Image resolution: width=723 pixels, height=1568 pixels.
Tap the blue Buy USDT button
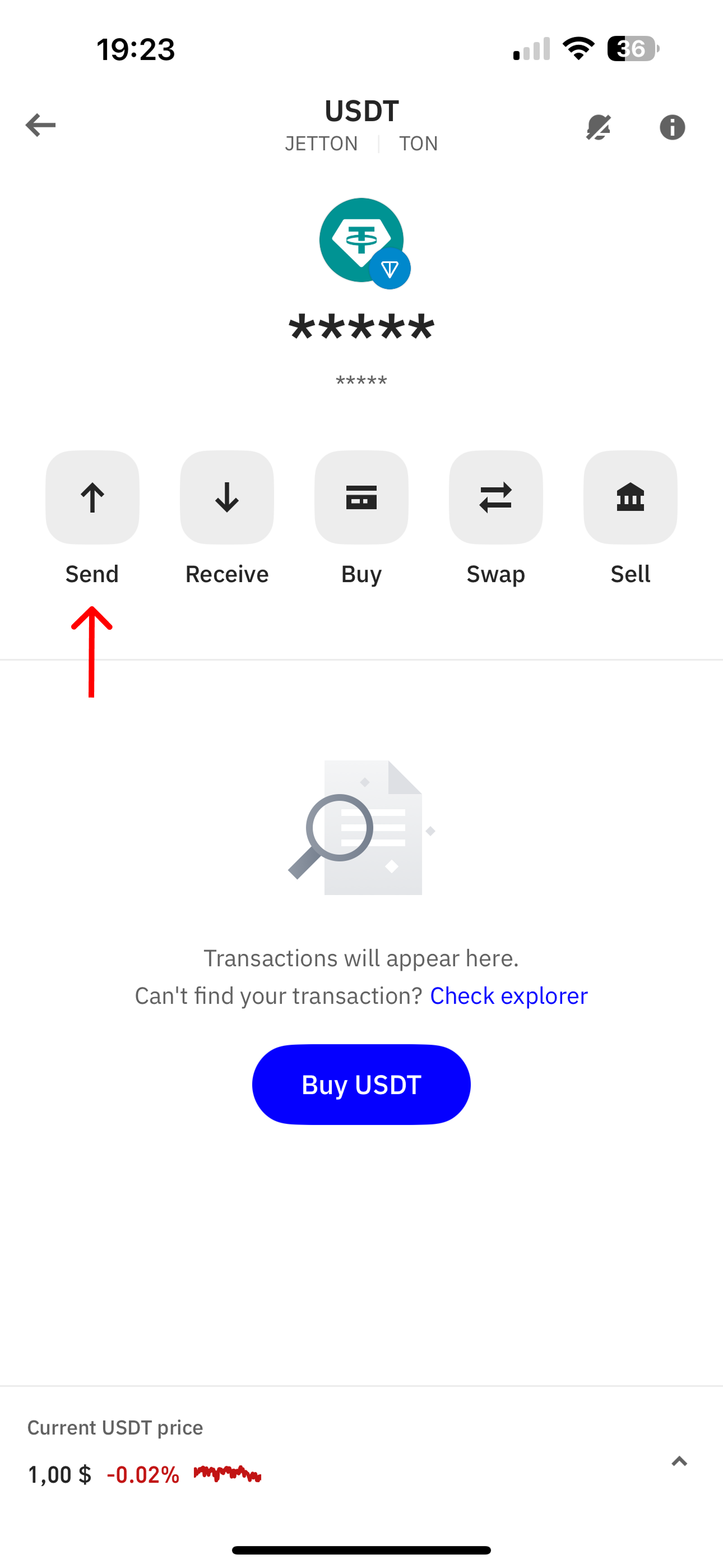pyautogui.click(x=361, y=1085)
